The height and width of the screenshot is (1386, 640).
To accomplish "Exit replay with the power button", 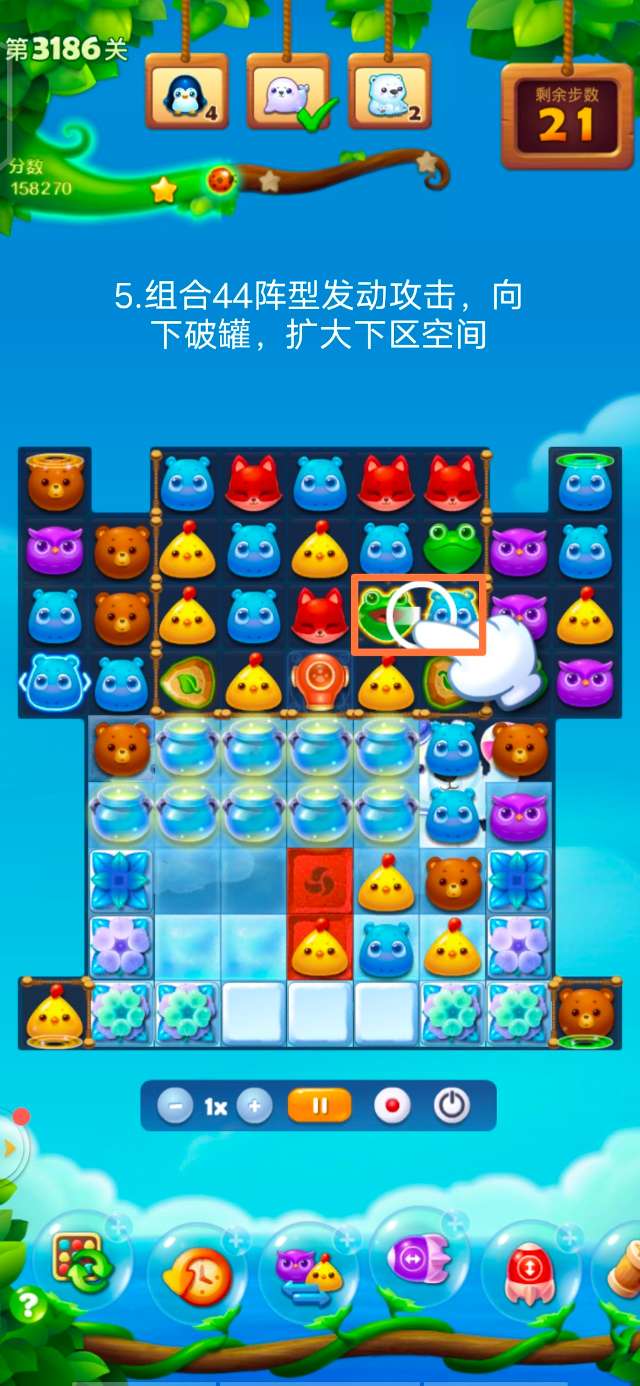I will (x=452, y=1106).
